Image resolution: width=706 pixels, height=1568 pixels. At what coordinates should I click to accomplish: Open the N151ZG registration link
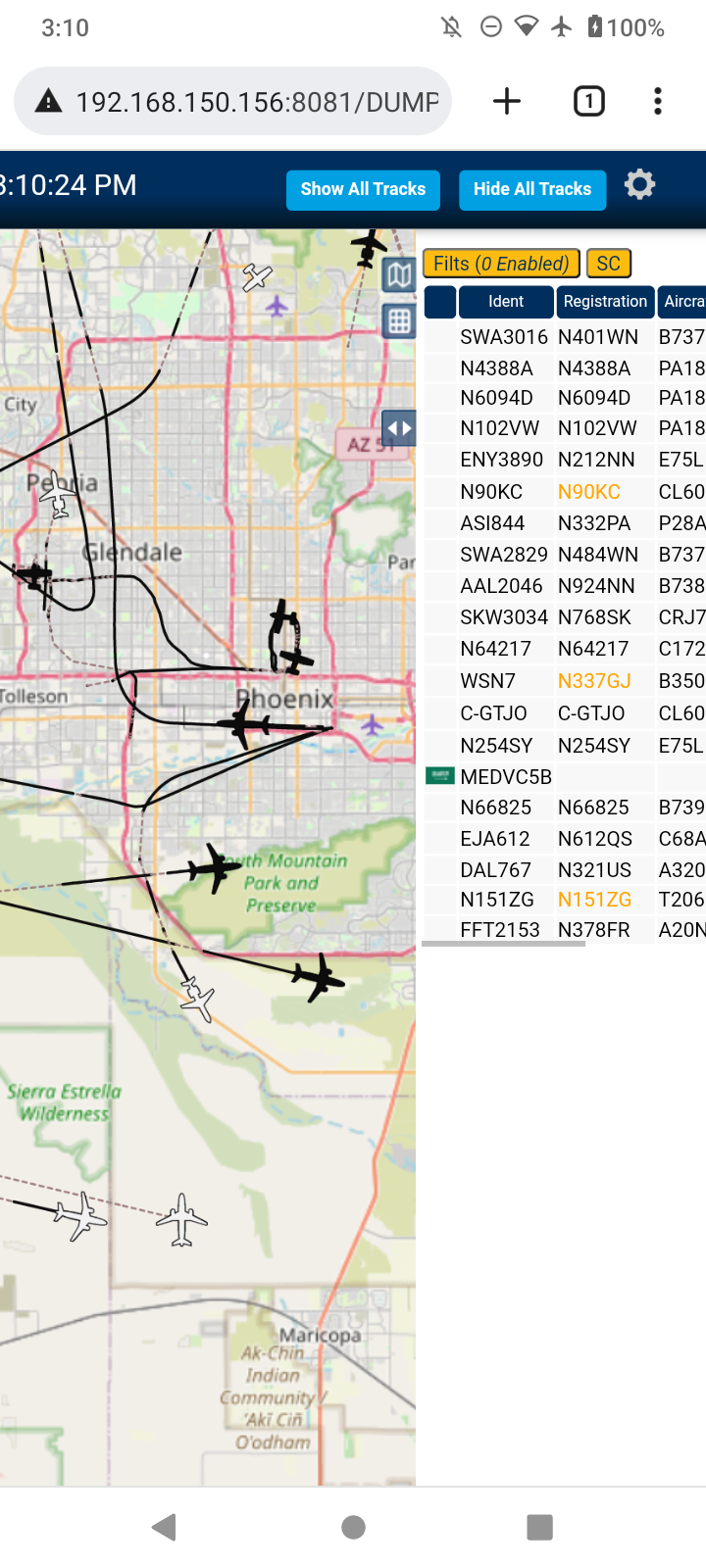pyautogui.click(x=594, y=900)
